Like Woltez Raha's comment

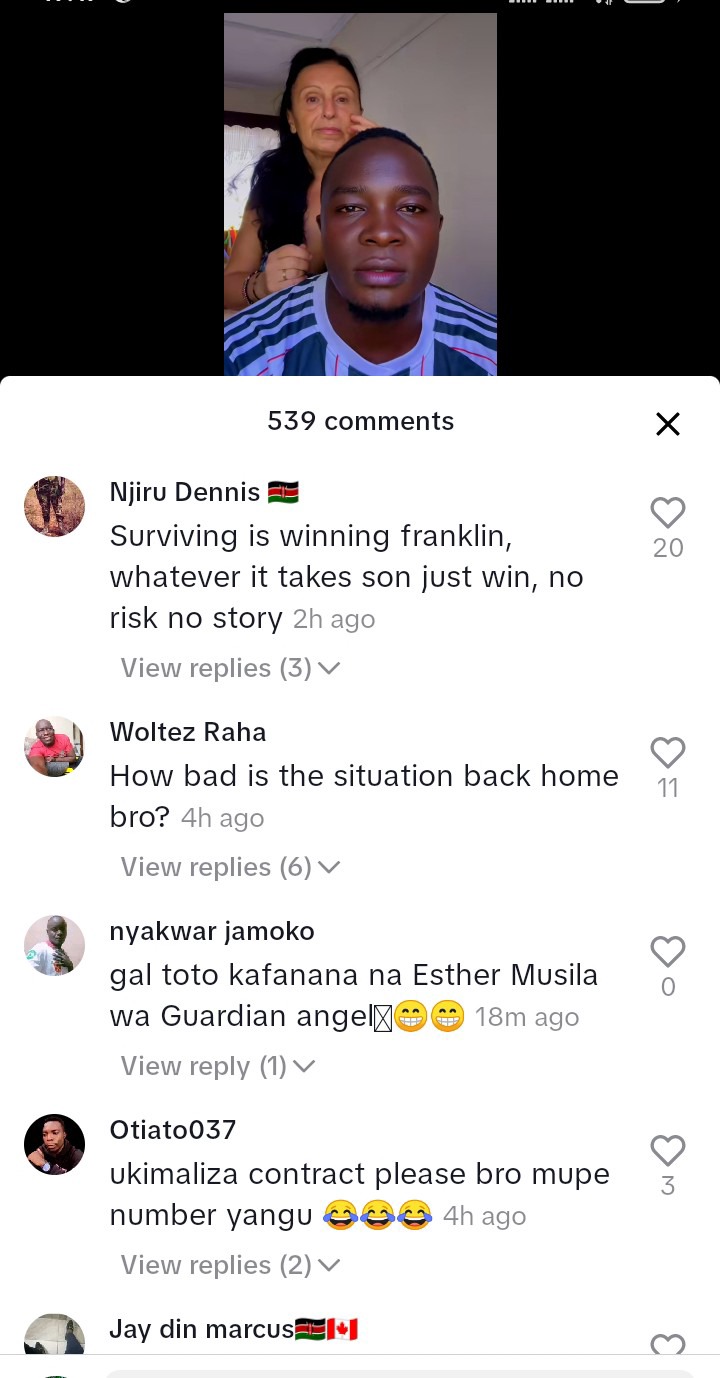coord(667,753)
